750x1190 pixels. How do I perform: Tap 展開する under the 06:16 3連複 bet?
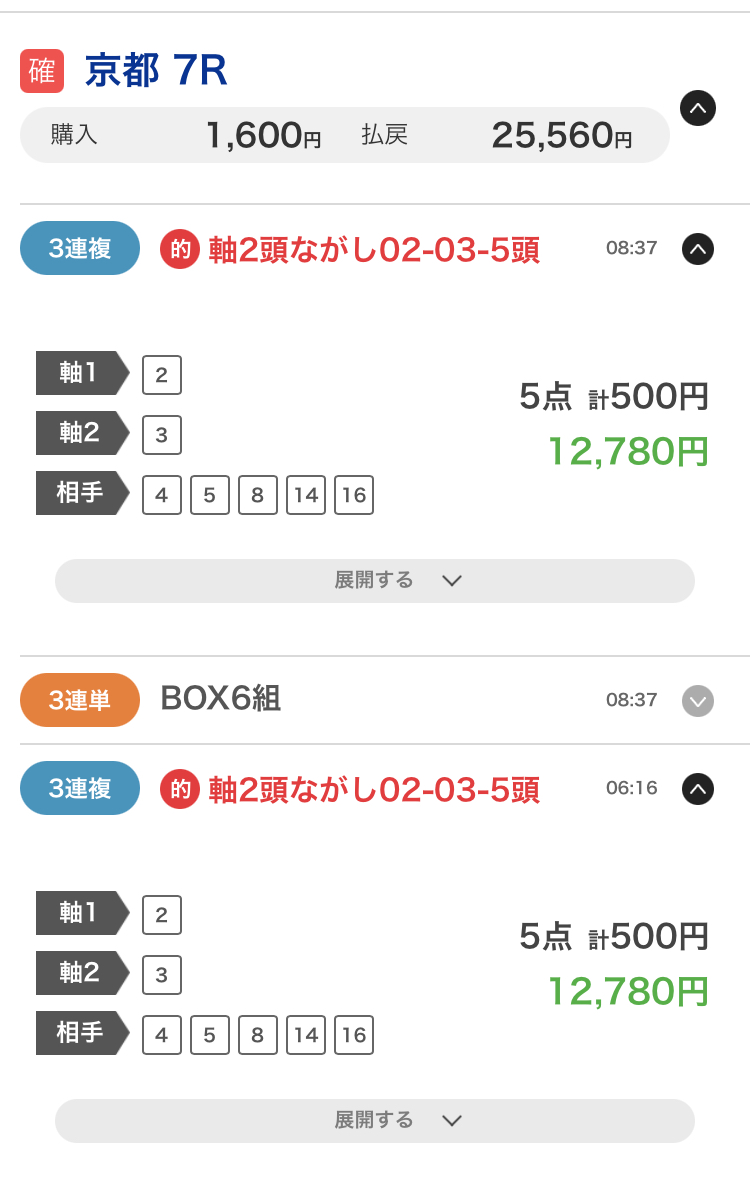(x=375, y=1121)
